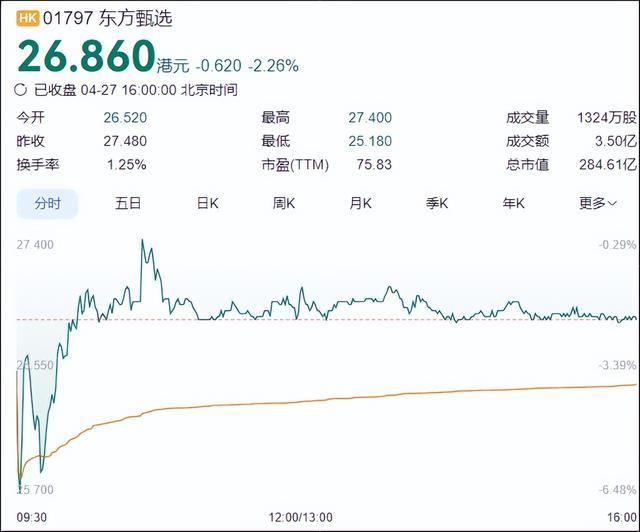The image size is (640, 532).
Task: Show the 日K chart
Action: 207,203
